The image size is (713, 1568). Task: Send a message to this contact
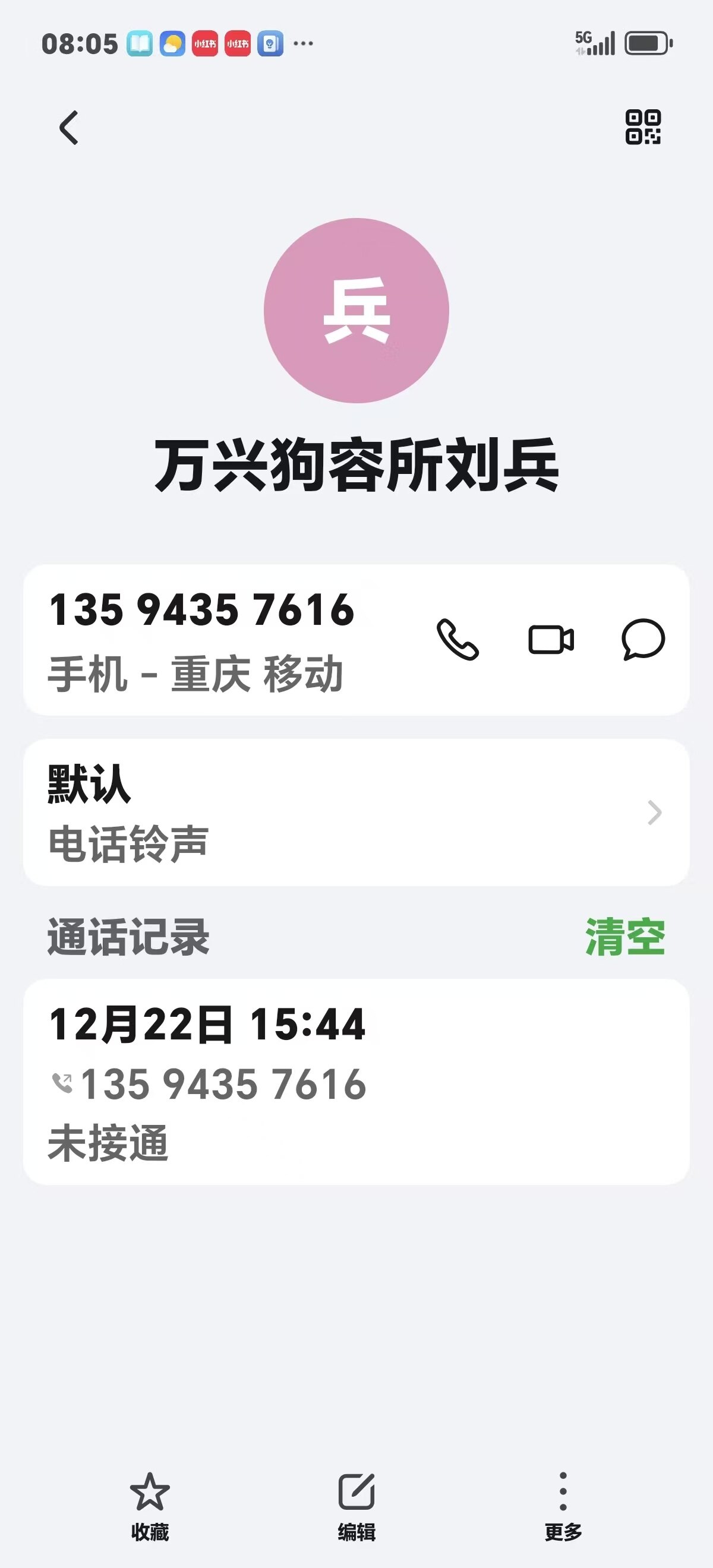click(x=643, y=640)
